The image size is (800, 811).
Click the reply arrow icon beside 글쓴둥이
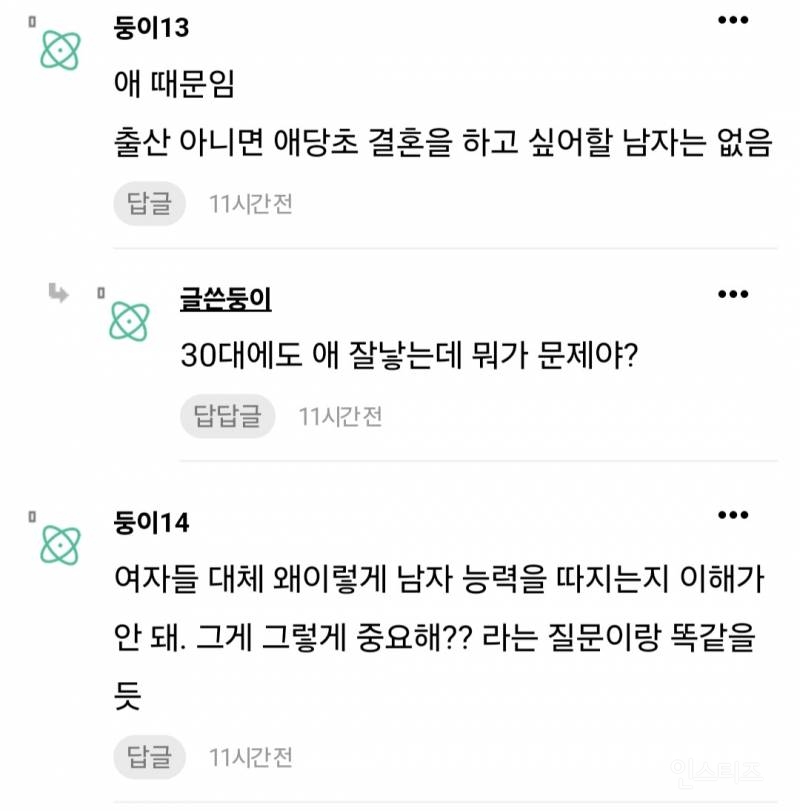coord(58,293)
